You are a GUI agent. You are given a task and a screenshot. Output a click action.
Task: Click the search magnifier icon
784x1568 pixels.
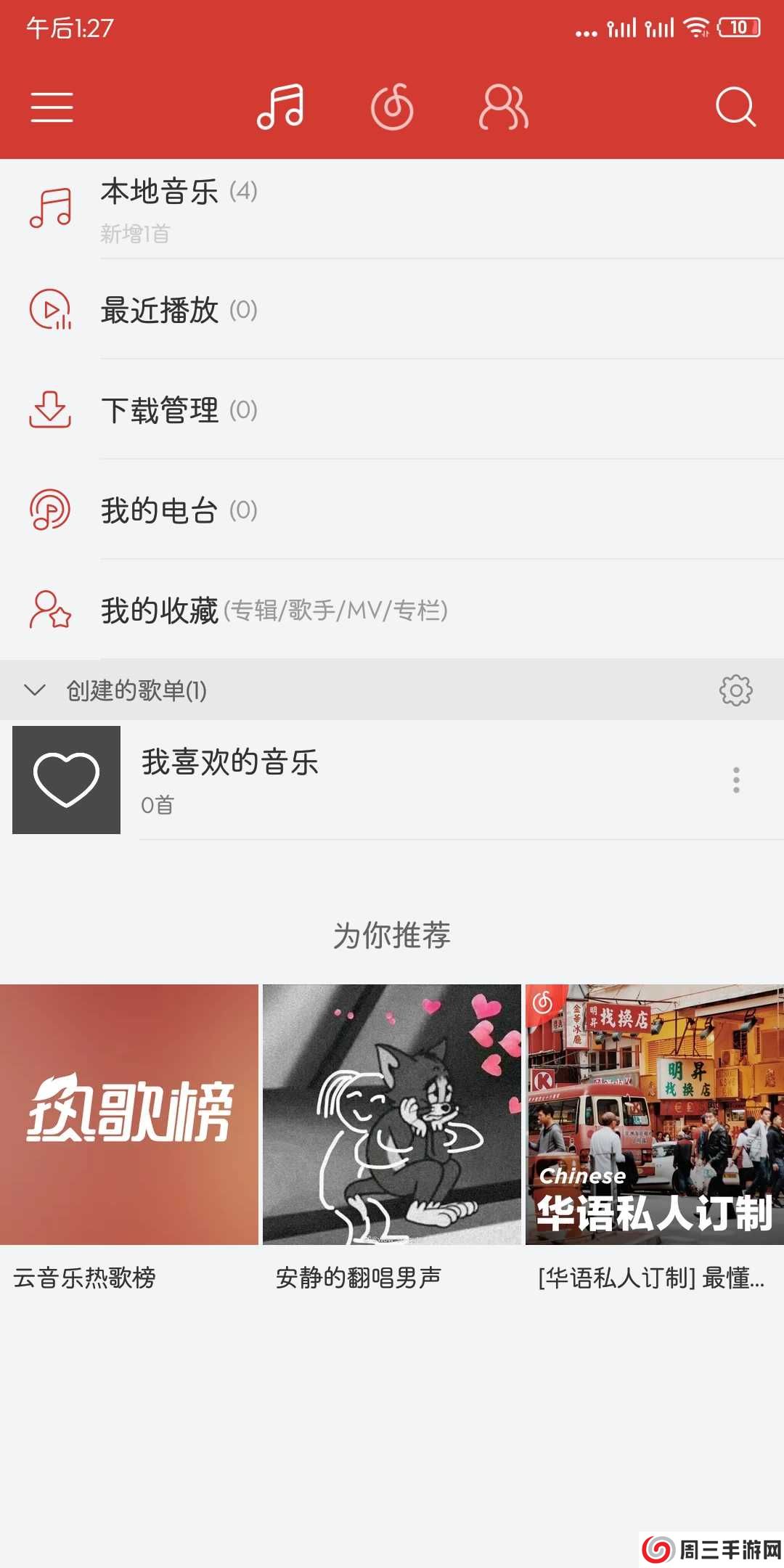tap(735, 107)
